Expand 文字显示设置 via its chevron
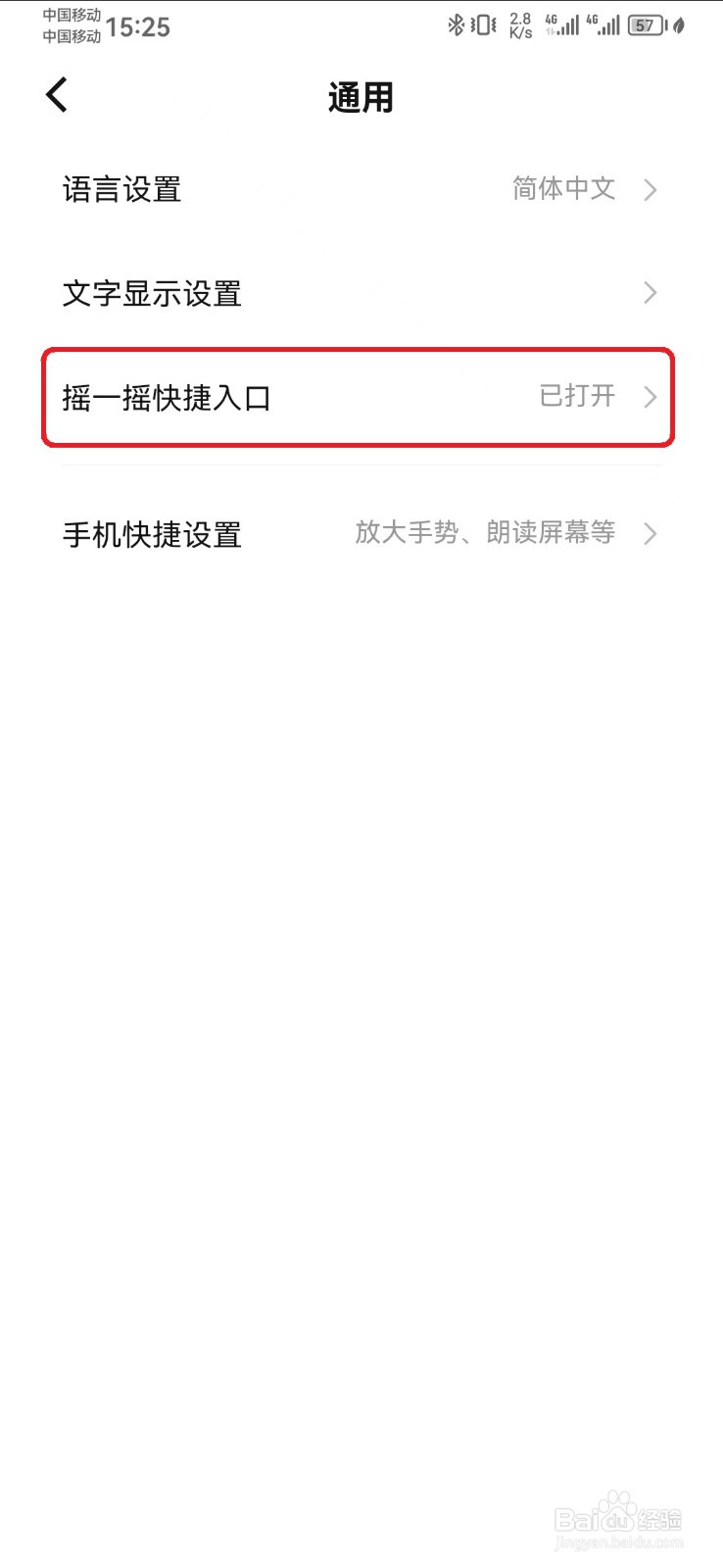The image size is (723, 1568). pyautogui.click(x=650, y=293)
